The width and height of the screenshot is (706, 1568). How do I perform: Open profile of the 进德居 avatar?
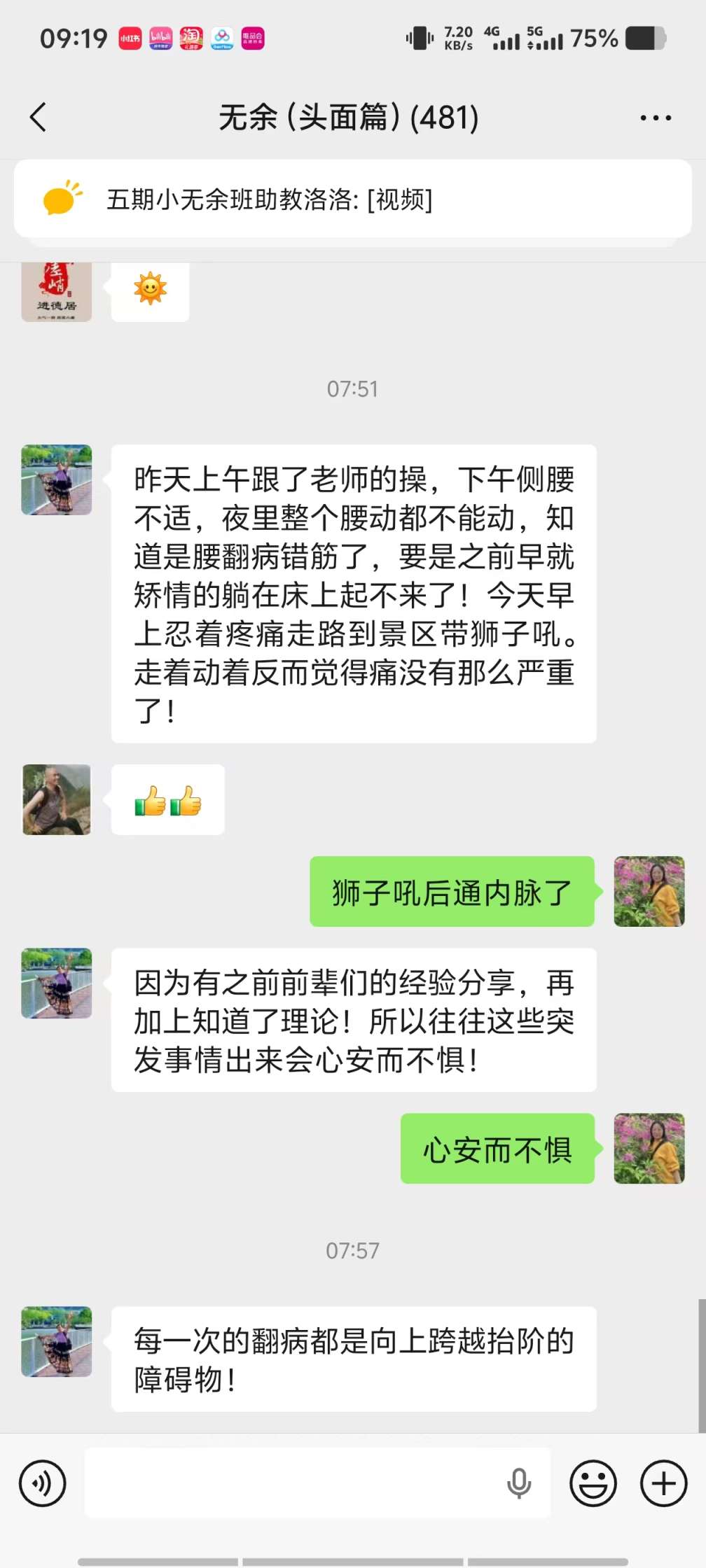coord(57,292)
